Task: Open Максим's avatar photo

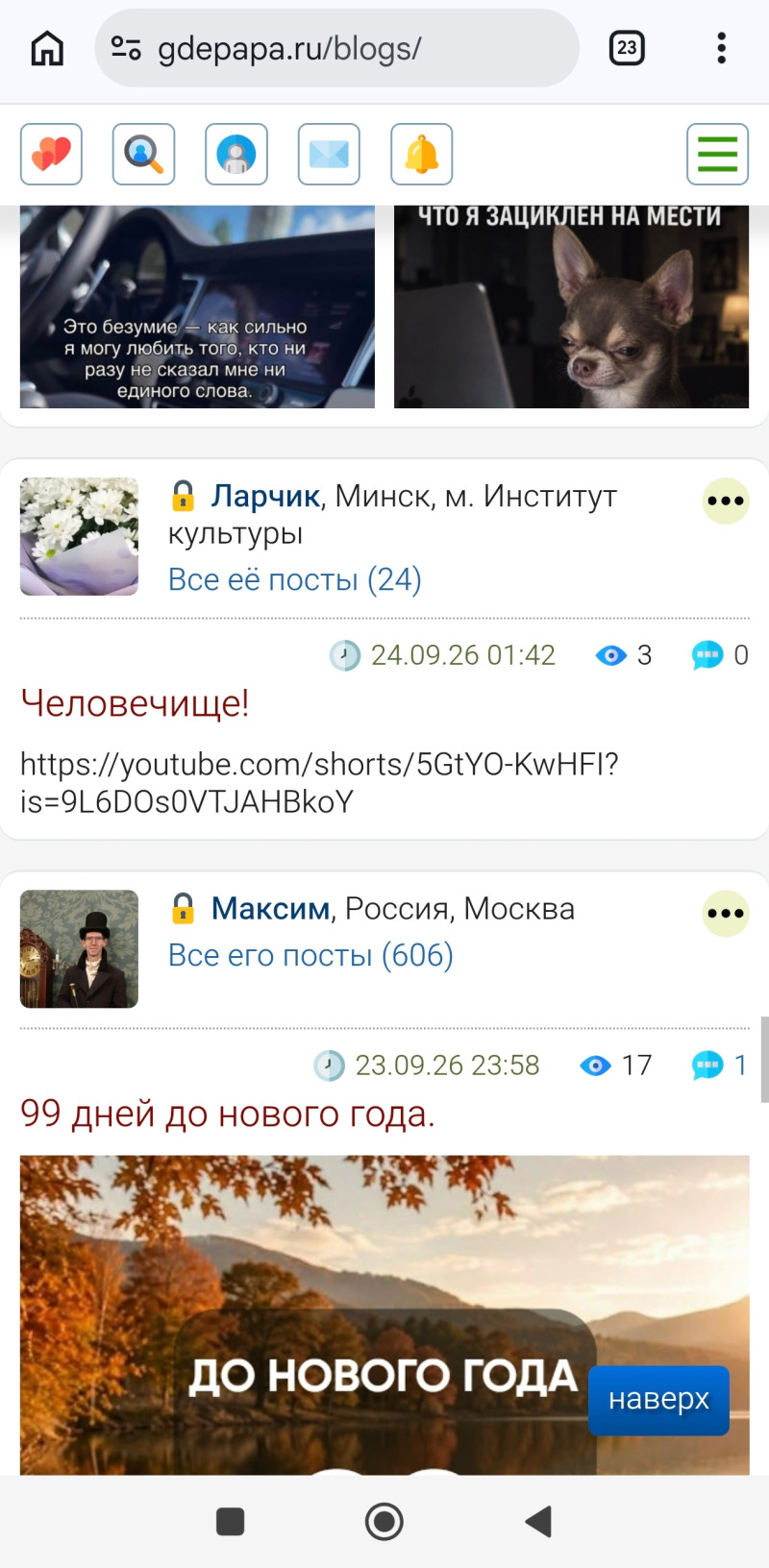Action: click(x=79, y=948)
